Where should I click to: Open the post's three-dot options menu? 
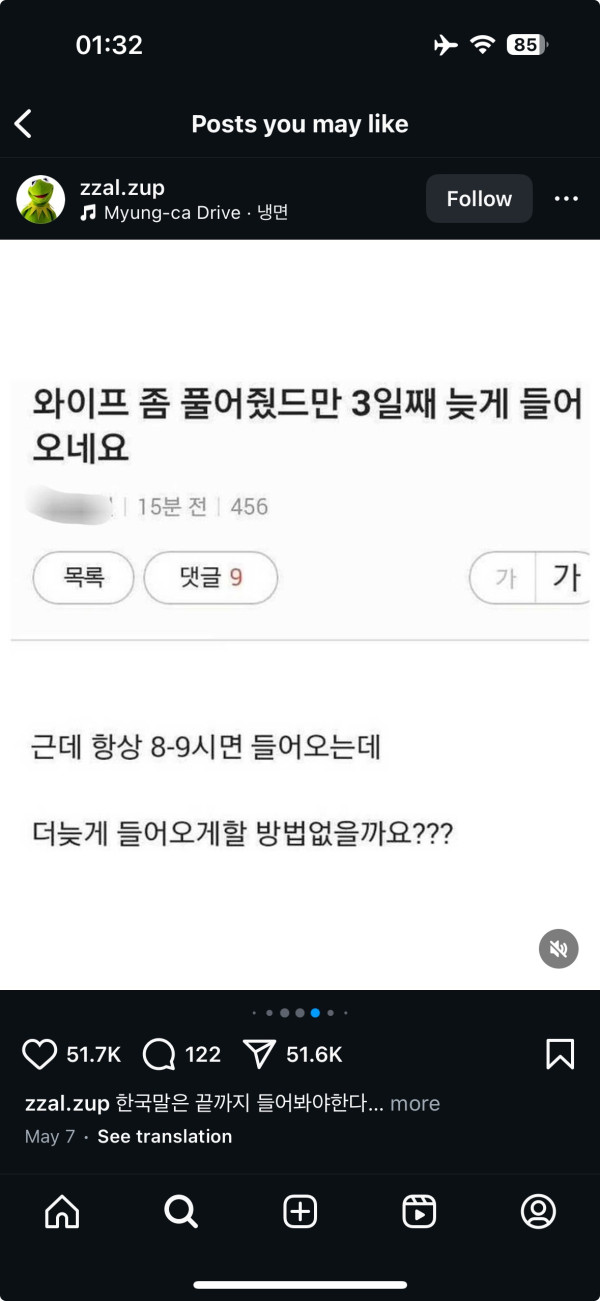[x=566, y=199]
